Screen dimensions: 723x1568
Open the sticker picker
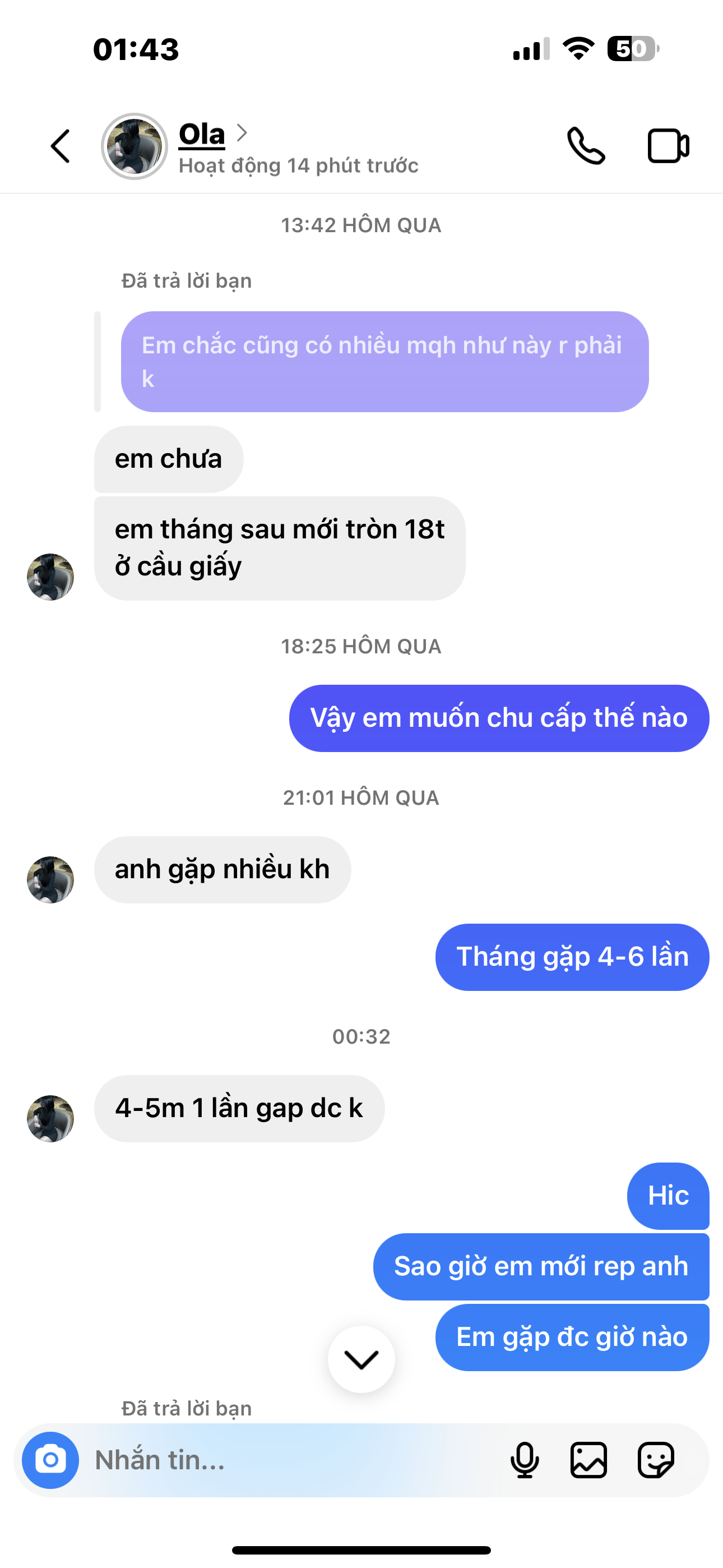[655, 1460]
